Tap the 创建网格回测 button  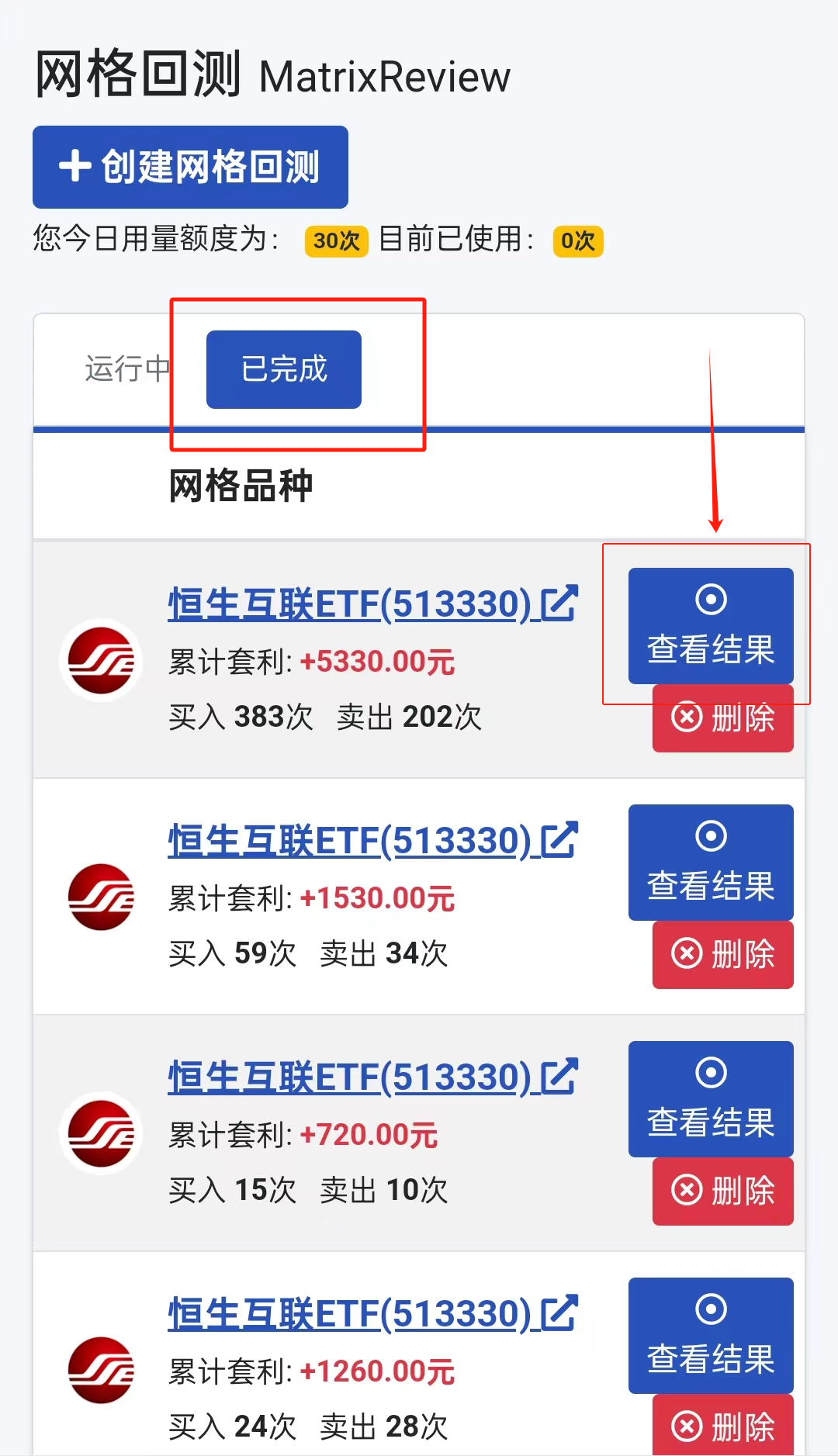click(190, 167)
